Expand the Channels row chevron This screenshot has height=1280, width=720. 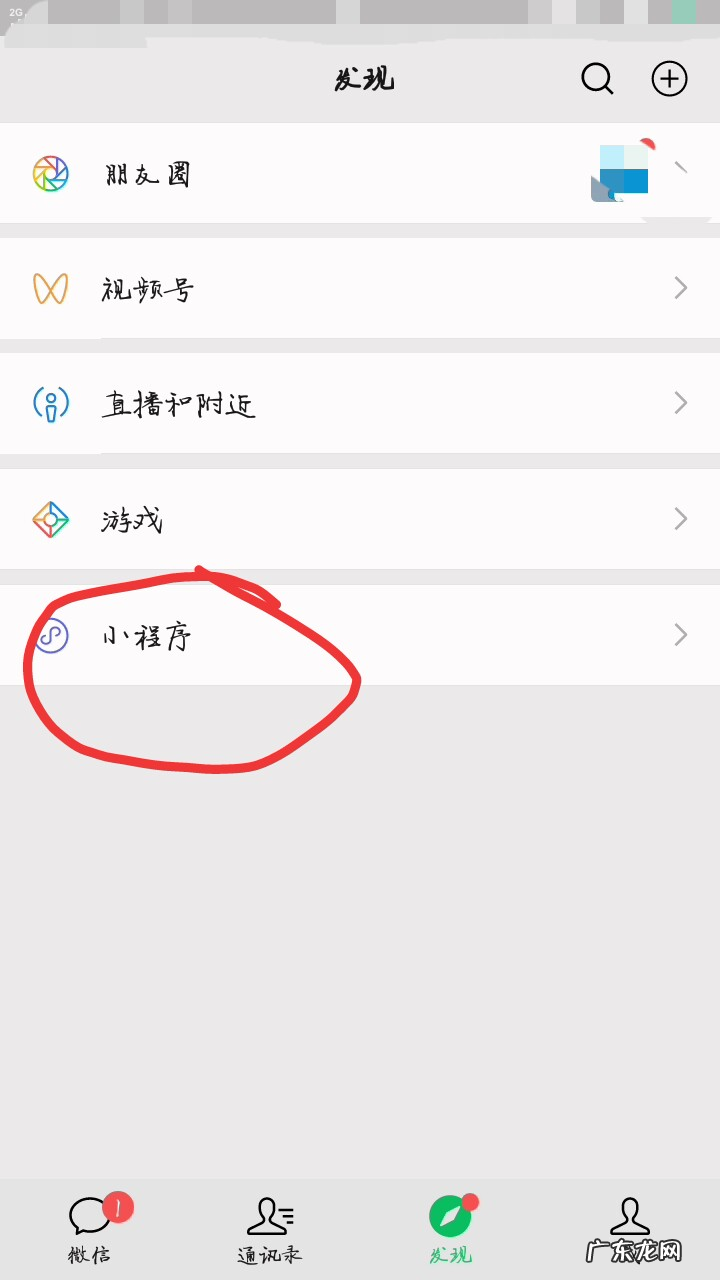point(681,288)
